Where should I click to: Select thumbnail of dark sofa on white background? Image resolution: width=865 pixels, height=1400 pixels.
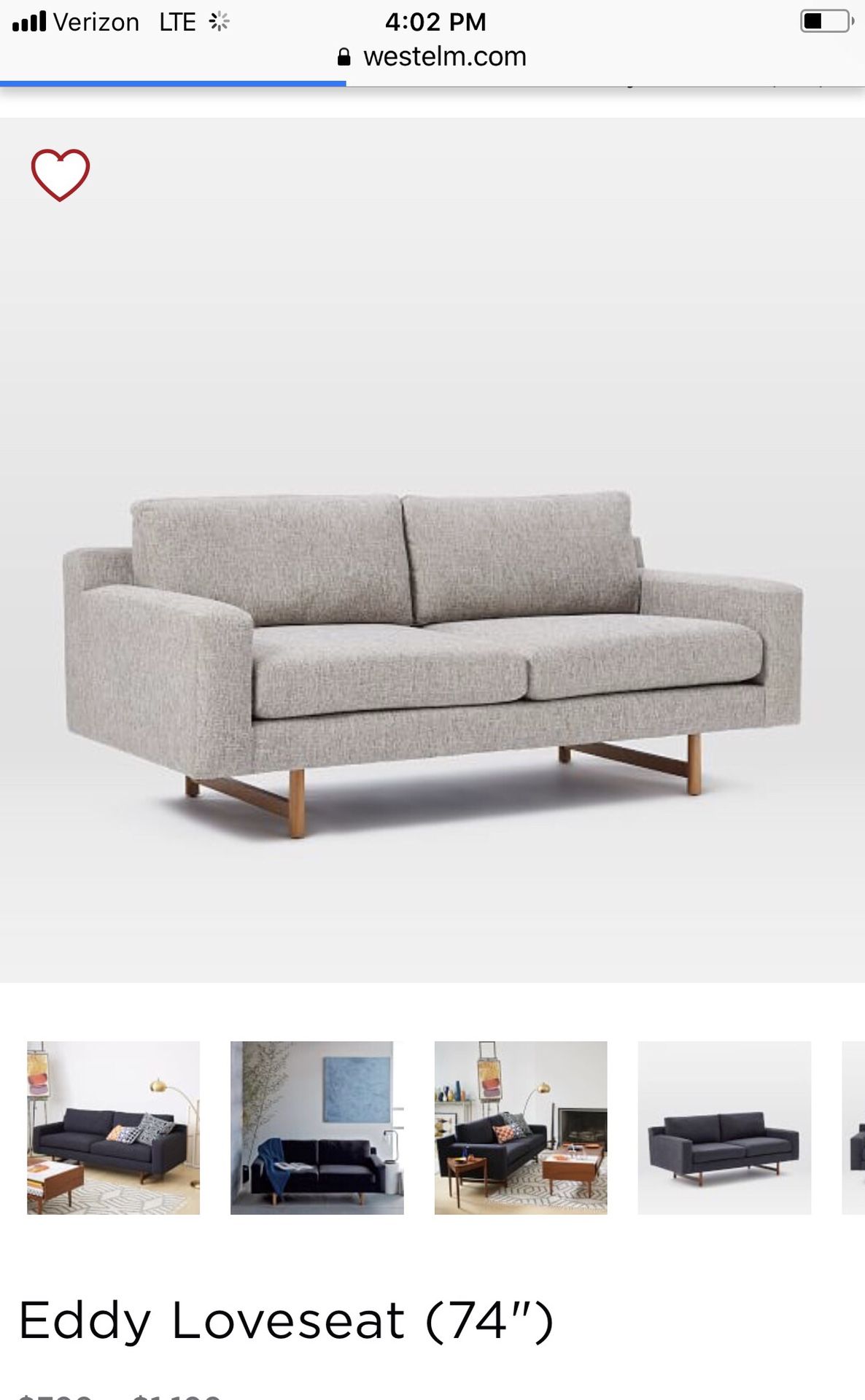(724, 1127)
